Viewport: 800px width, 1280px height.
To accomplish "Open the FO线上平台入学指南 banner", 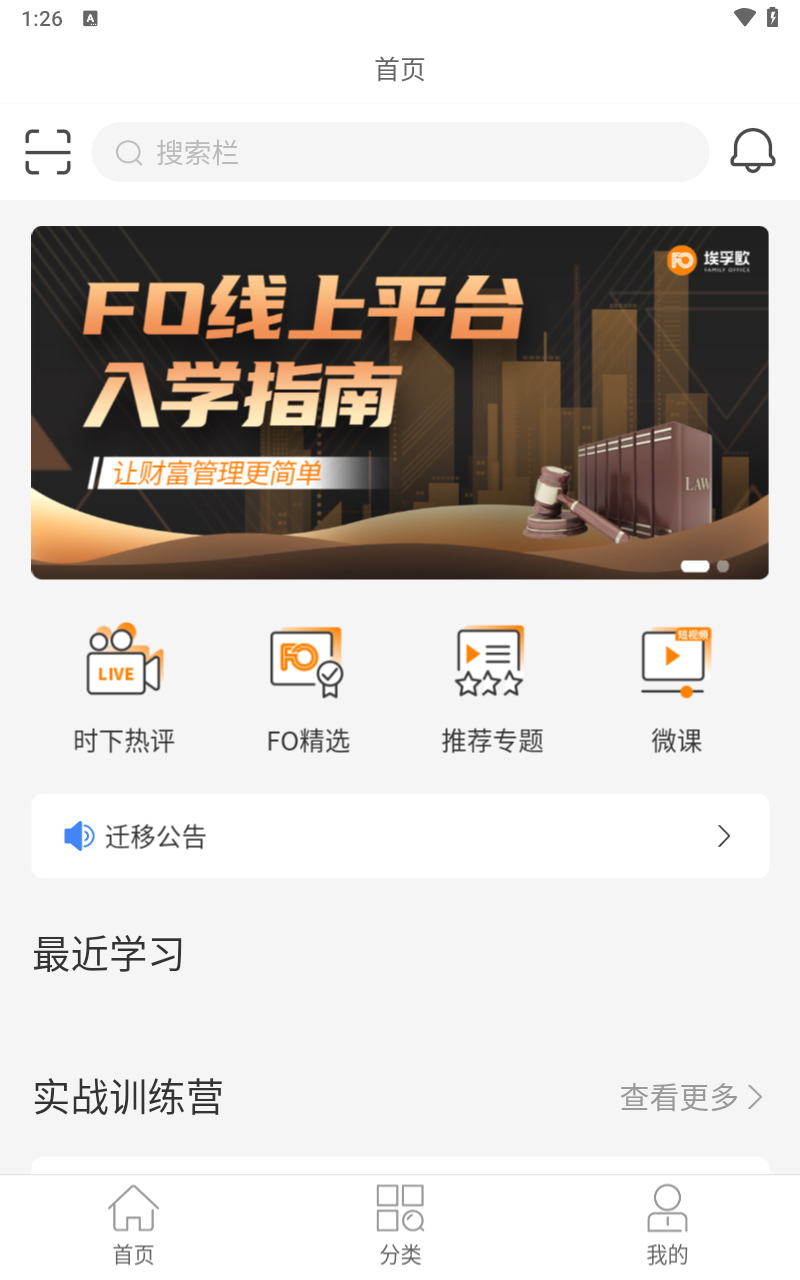I will (400, 402).
